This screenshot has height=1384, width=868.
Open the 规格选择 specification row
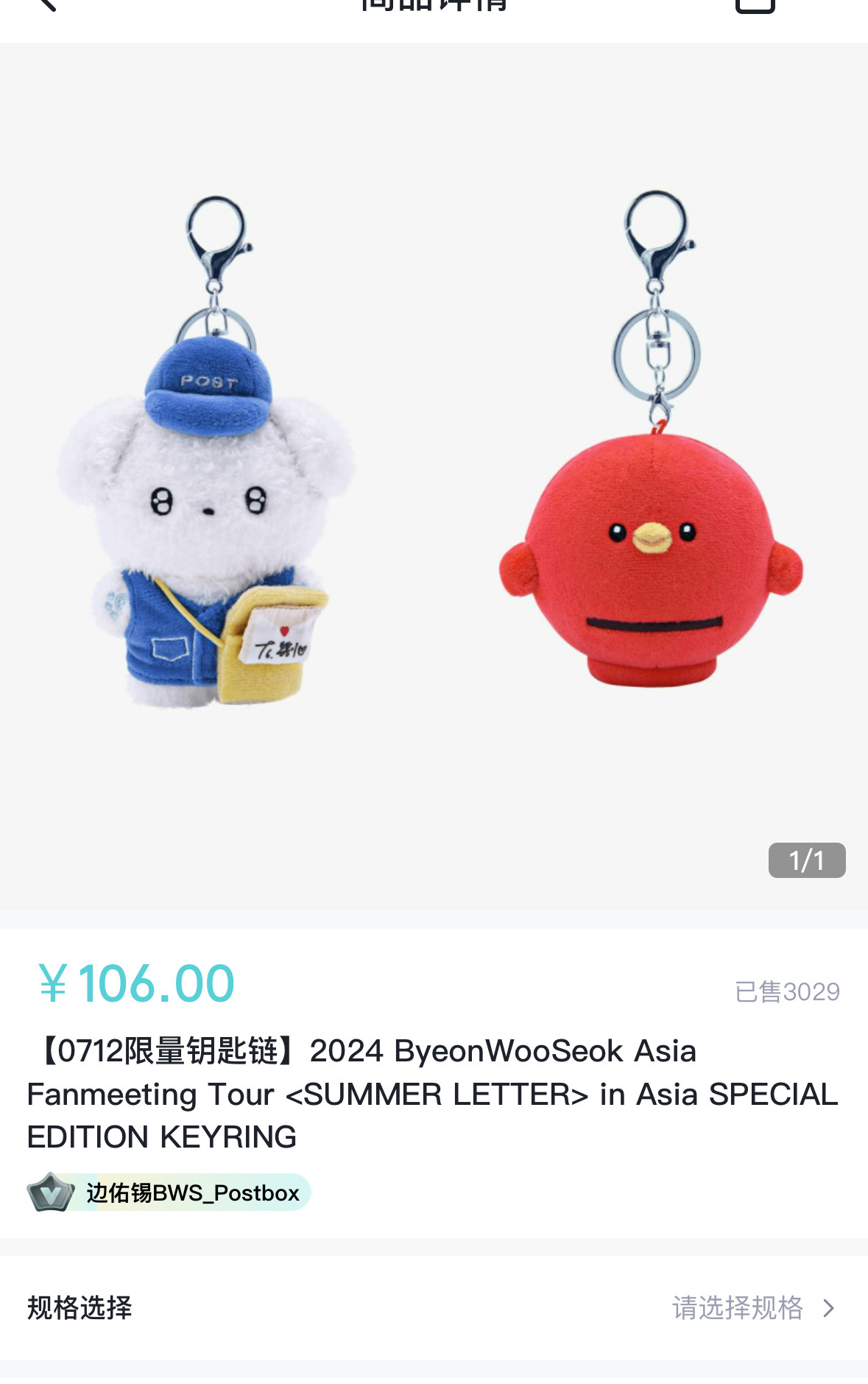pyautogui.click(x=434, y=1307)
